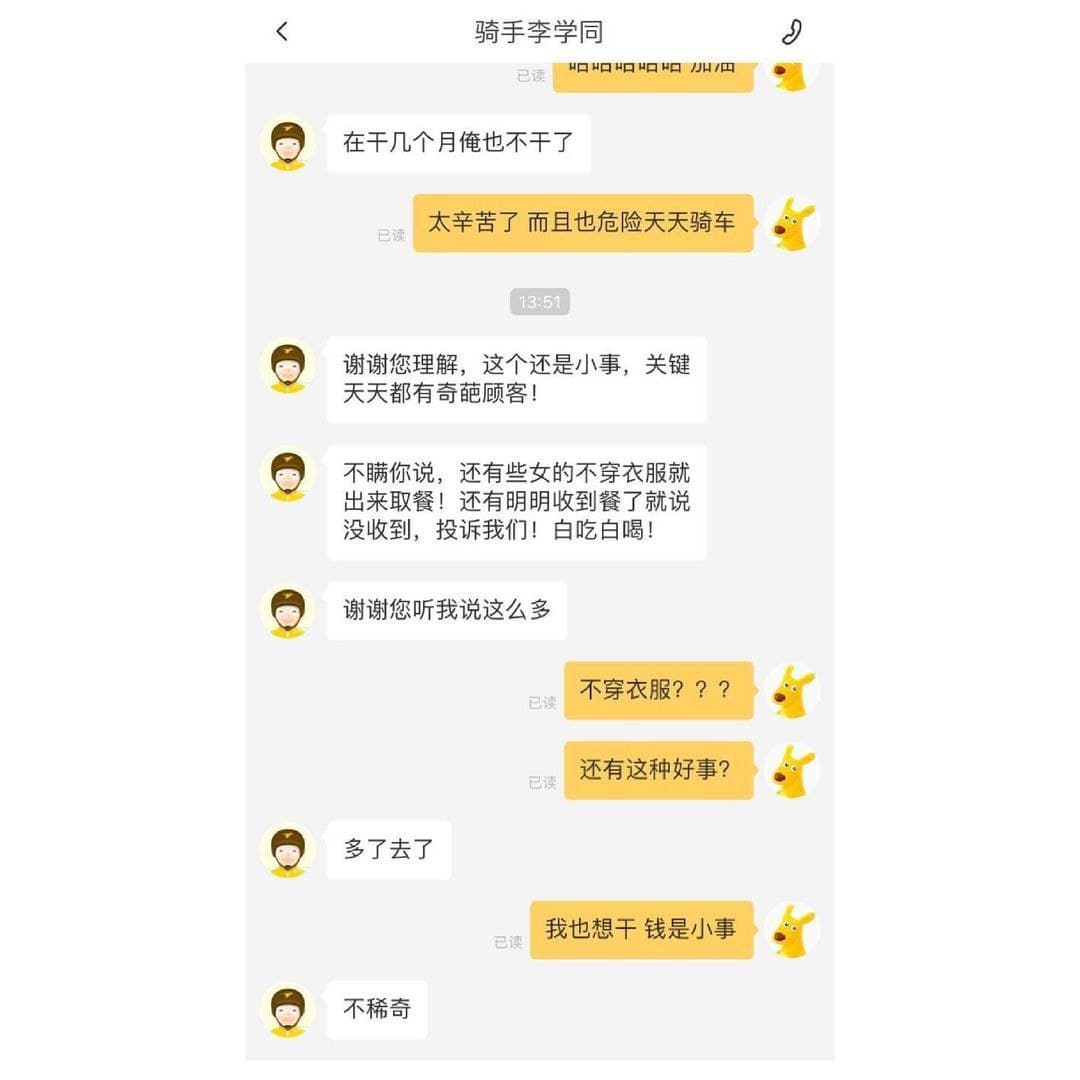This screenshot has height=1080, width=1080.
Task: Call rider 李学同 via phone icon
Action: [x=791, y=32]
